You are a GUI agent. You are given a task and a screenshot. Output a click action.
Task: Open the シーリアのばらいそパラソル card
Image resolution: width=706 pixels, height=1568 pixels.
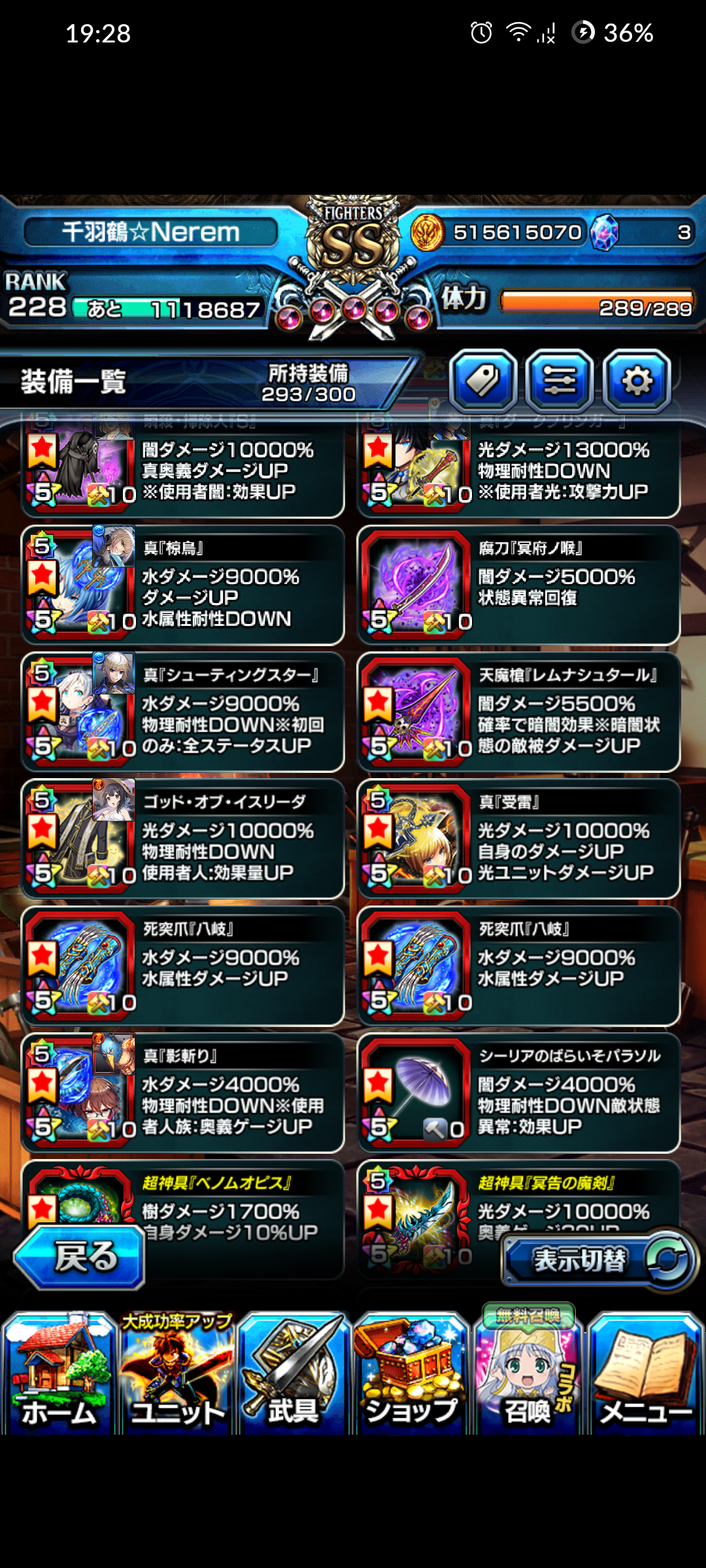pyautogui.click(x=519, y=1092)
